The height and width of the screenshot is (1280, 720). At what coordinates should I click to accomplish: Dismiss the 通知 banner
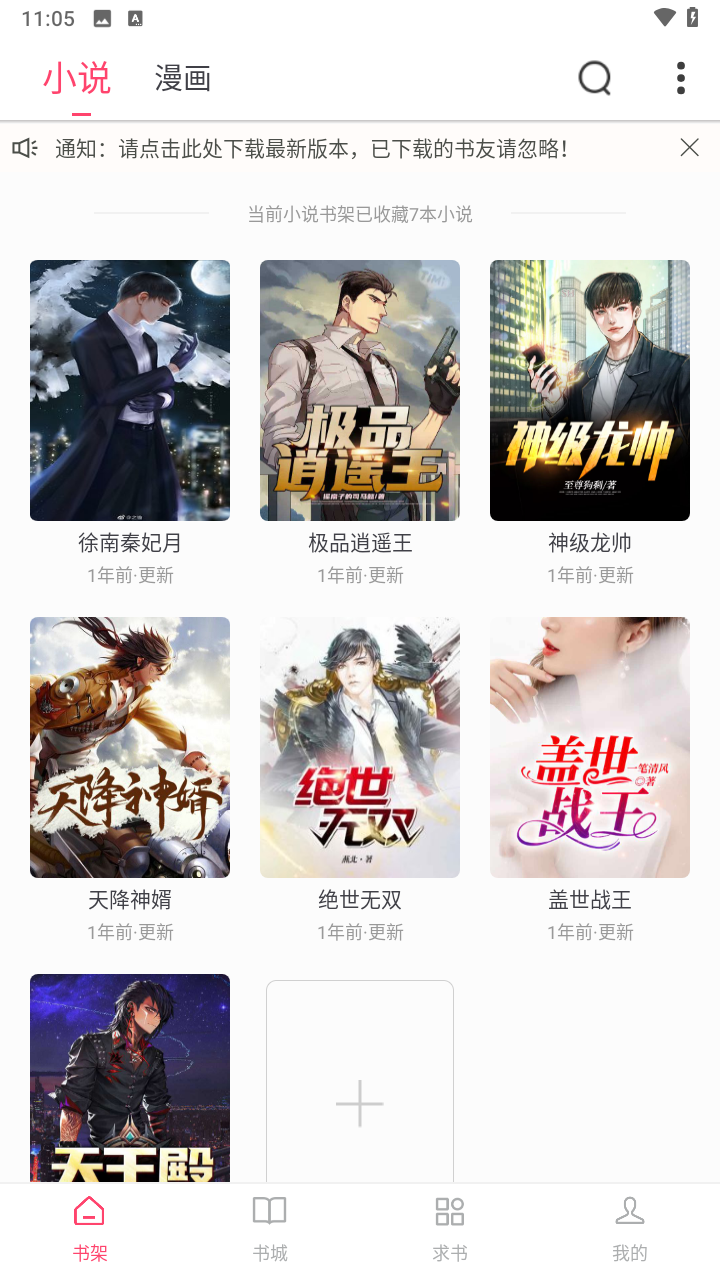tap(689, 148)
